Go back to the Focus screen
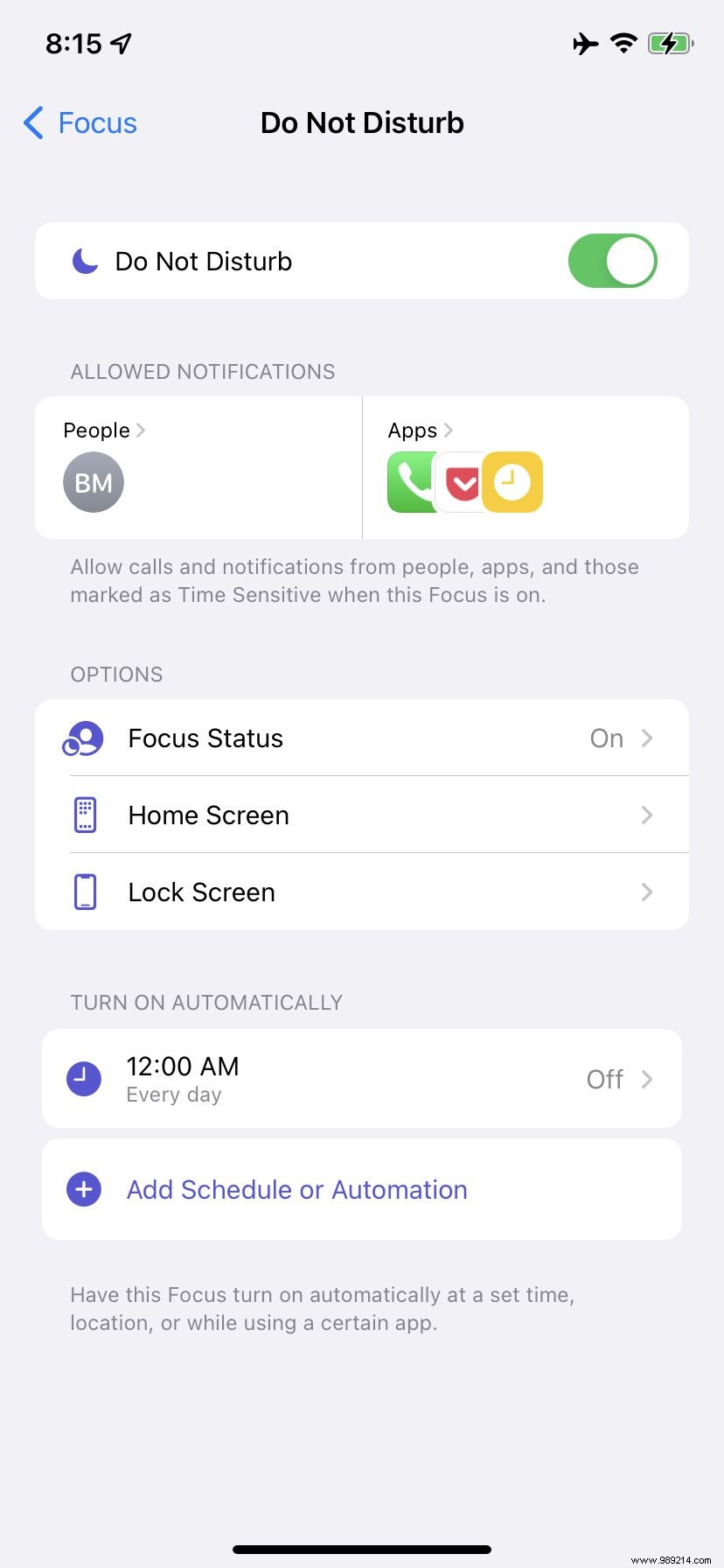724x1568 pixels. [79, 122]
